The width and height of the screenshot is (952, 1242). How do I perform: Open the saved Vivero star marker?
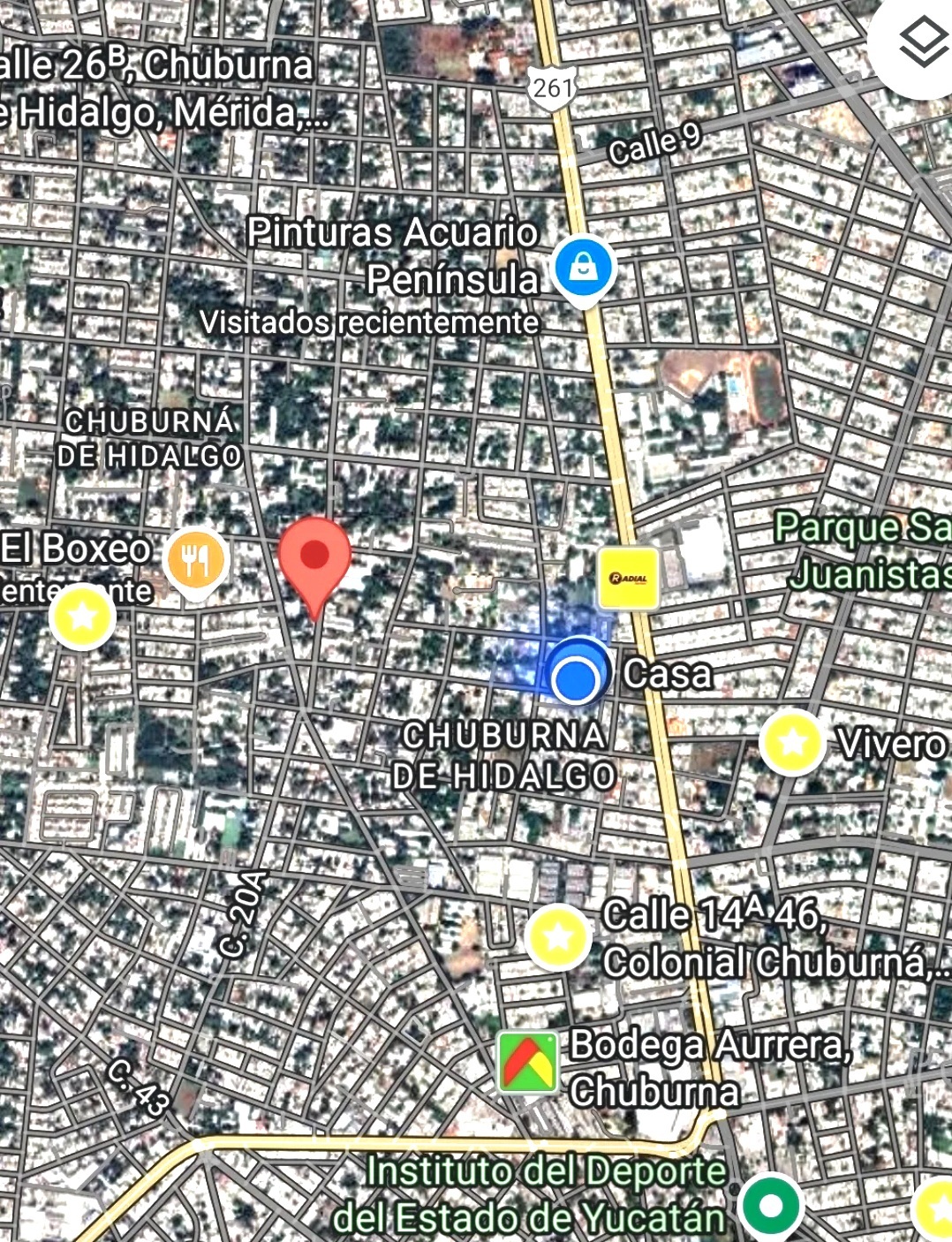[x=792, y=742]
